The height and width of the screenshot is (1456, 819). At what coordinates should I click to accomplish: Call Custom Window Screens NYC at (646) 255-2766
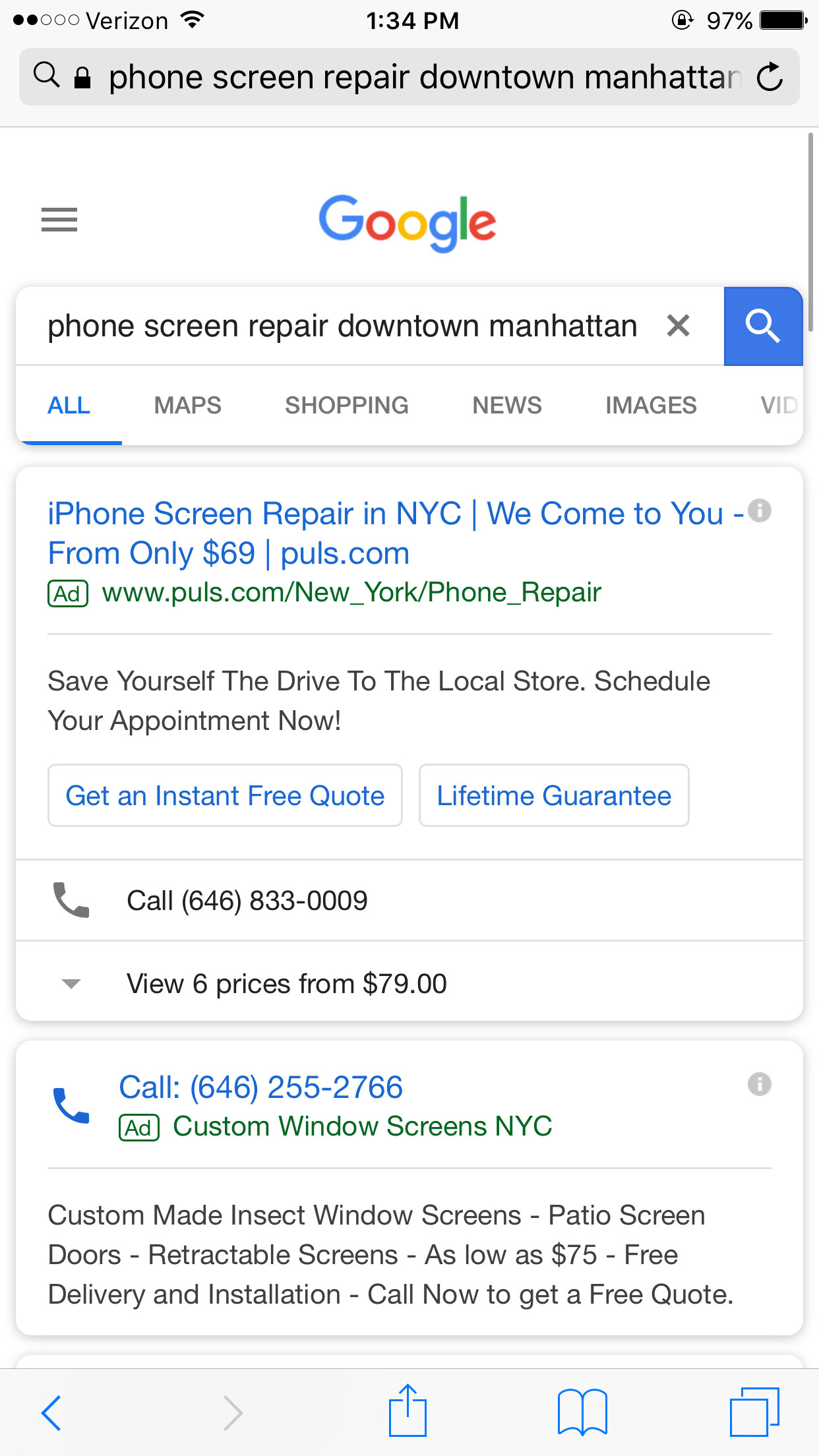pyautogui.click(x=260, y=1087)
